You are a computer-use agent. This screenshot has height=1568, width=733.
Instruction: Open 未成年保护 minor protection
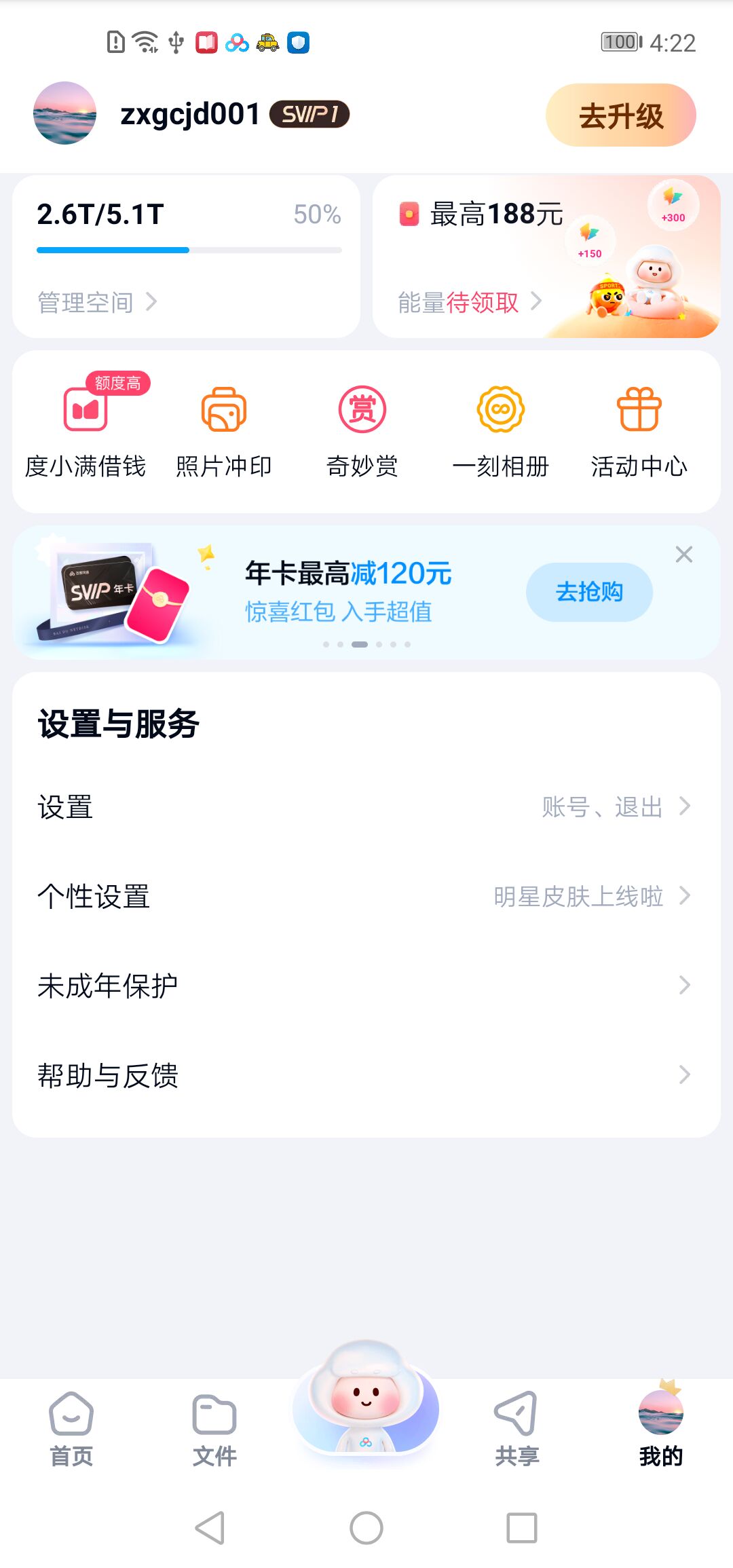[x=365, y=986]
